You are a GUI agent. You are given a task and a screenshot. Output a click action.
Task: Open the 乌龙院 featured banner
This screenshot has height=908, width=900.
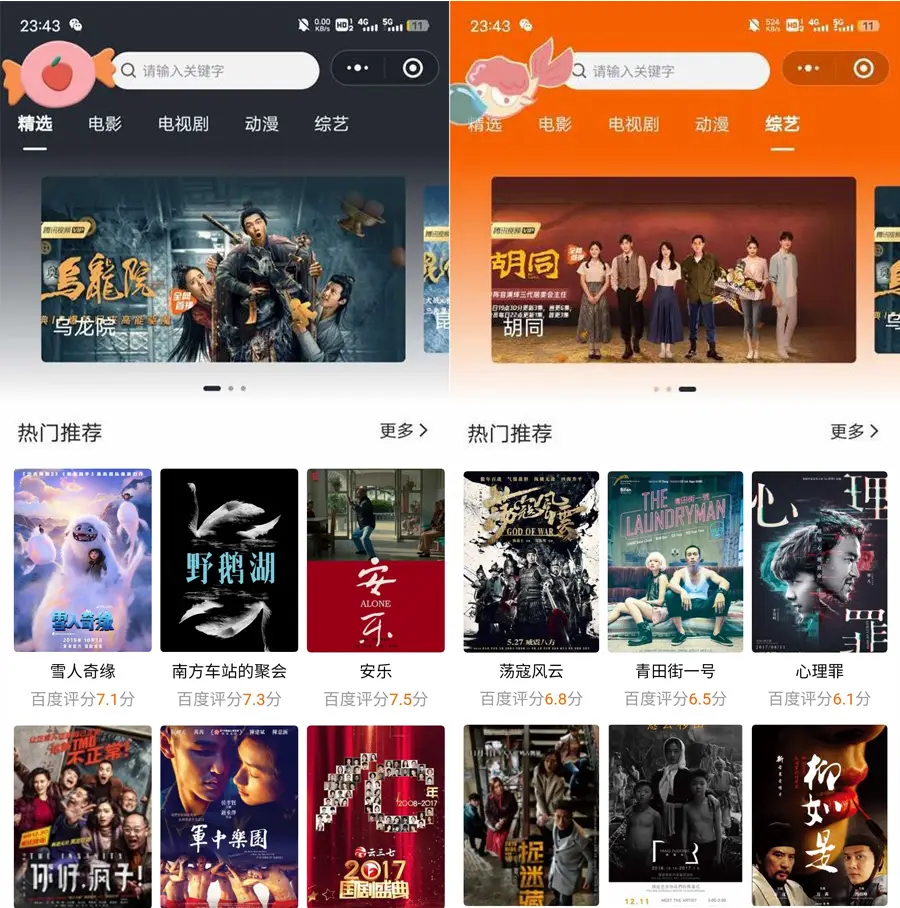[222, 272]
